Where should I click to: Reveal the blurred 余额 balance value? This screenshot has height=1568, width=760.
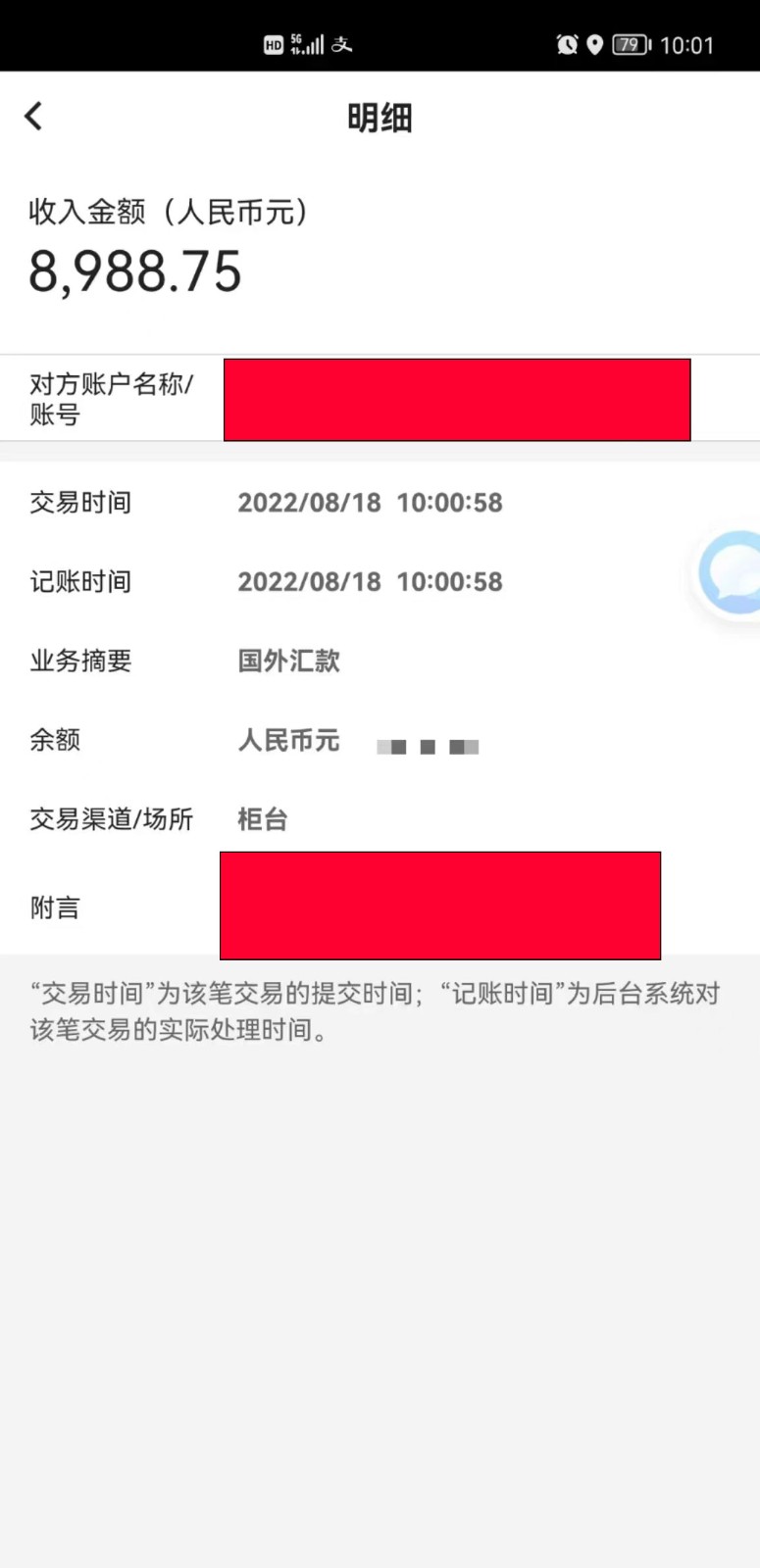(427, 745)
